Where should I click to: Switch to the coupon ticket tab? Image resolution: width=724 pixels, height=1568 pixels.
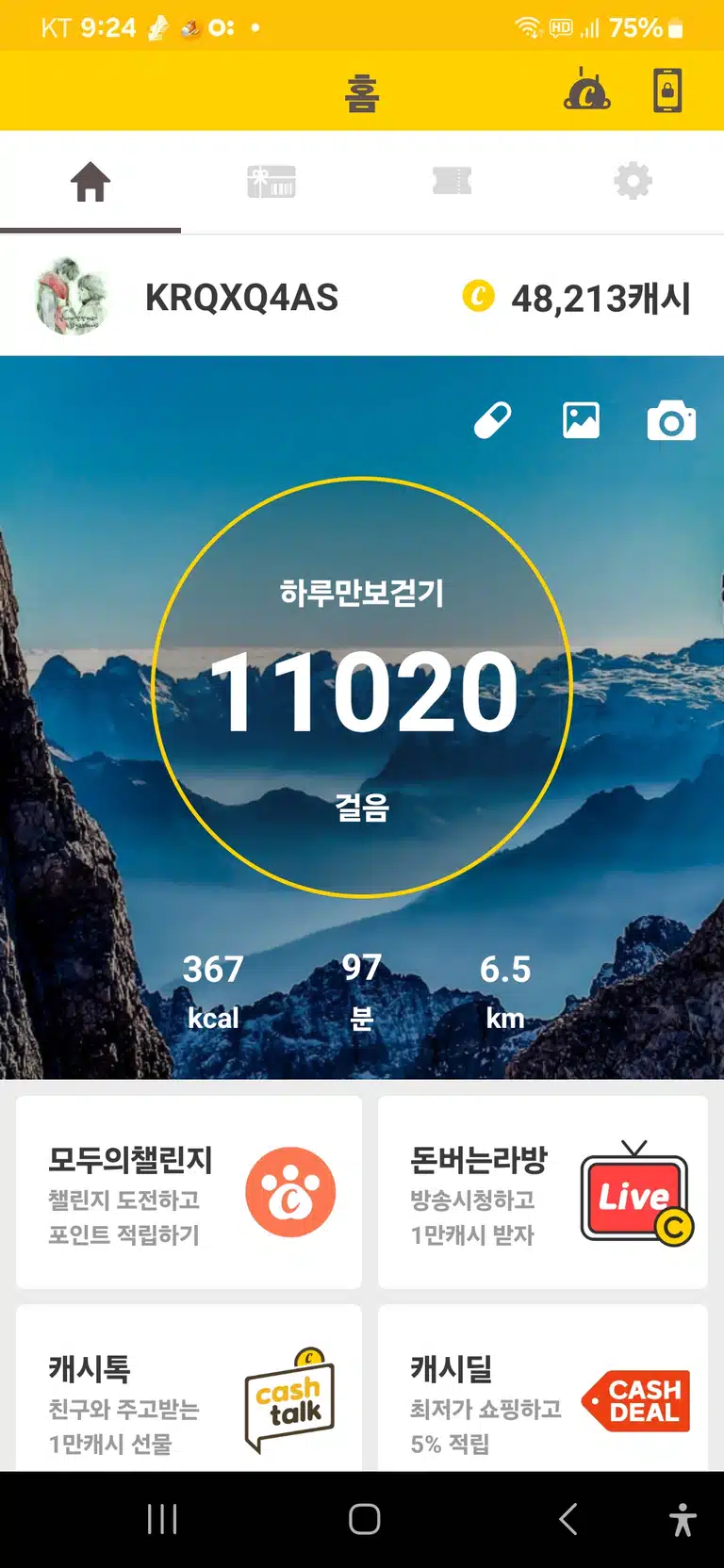coord(452,182)
